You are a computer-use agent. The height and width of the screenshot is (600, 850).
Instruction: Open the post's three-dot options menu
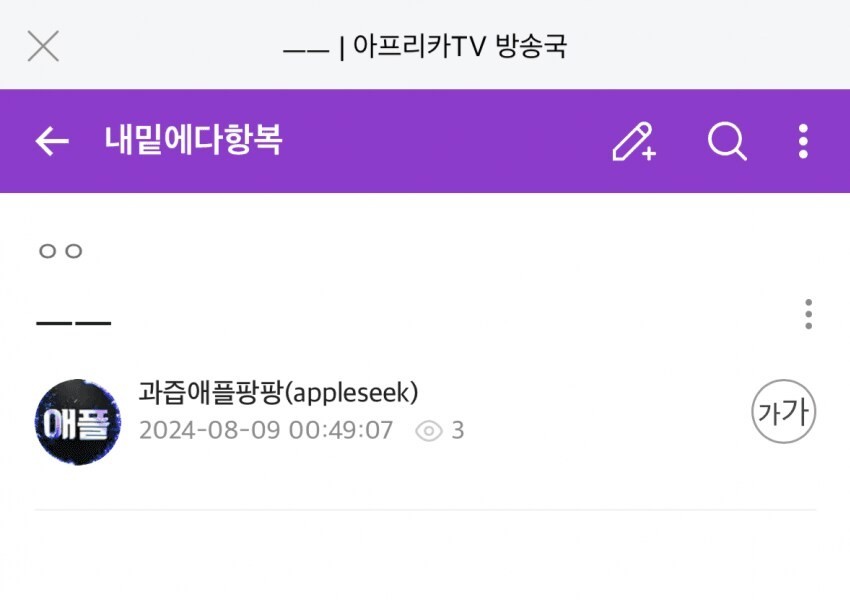pyautogui.click(x=808, y=314)
